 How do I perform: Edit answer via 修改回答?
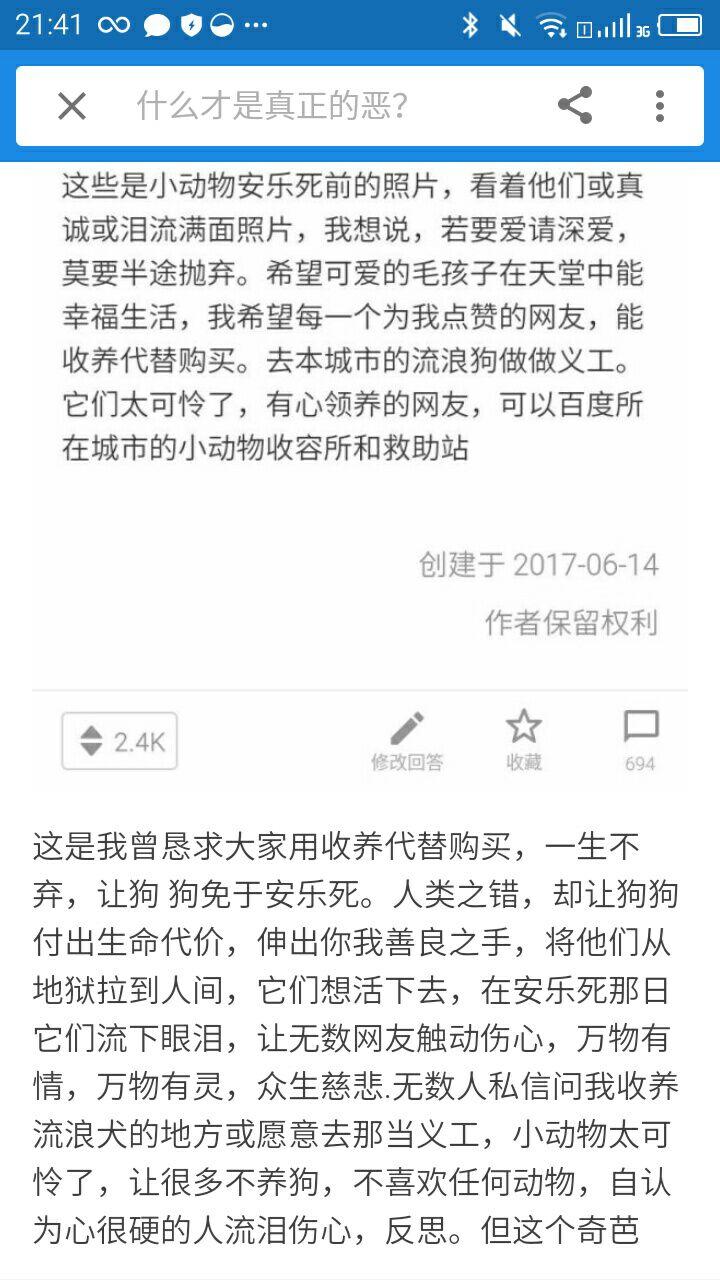[407, 741]
